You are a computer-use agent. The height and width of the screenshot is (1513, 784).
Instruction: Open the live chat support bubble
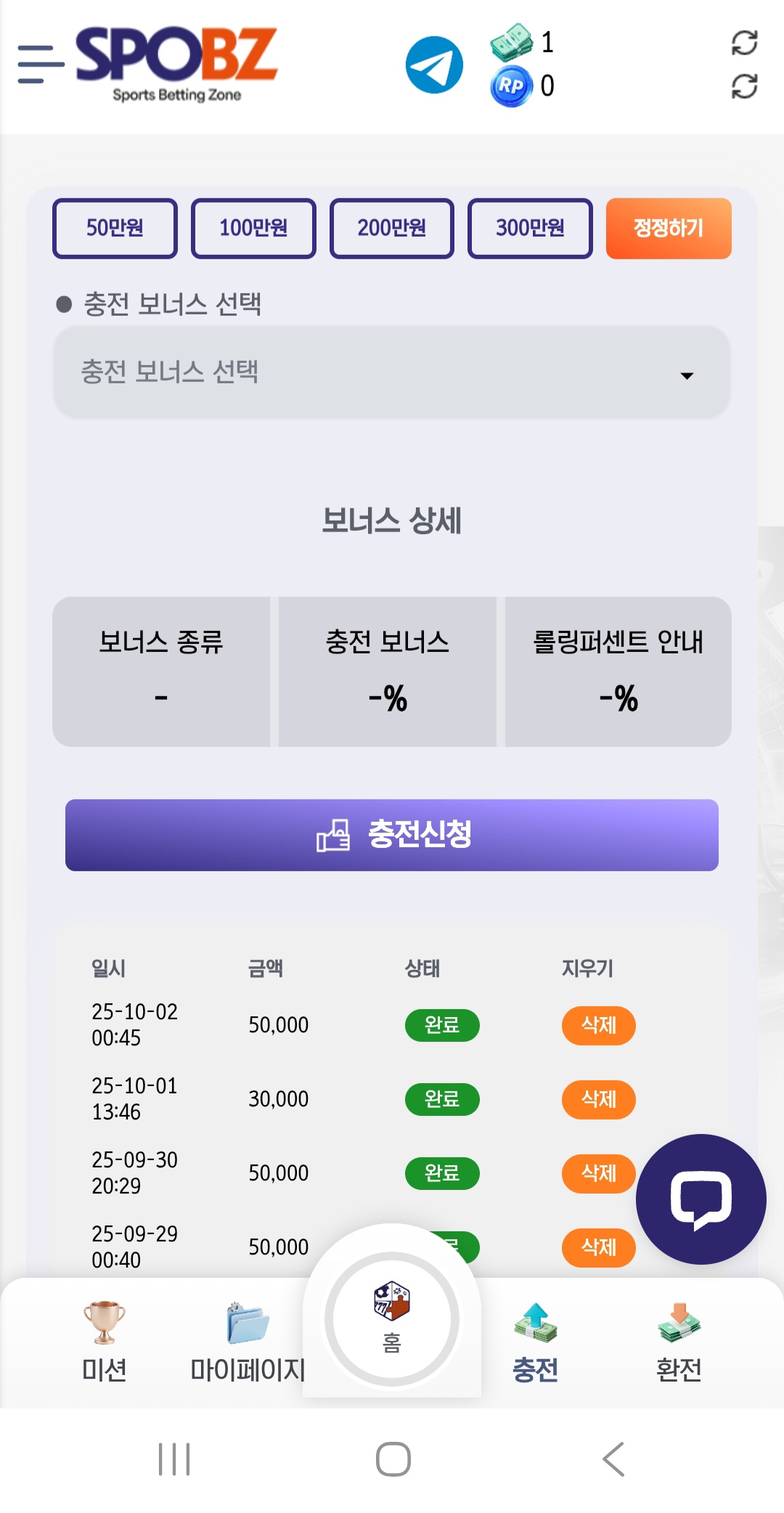point(701,1199)
